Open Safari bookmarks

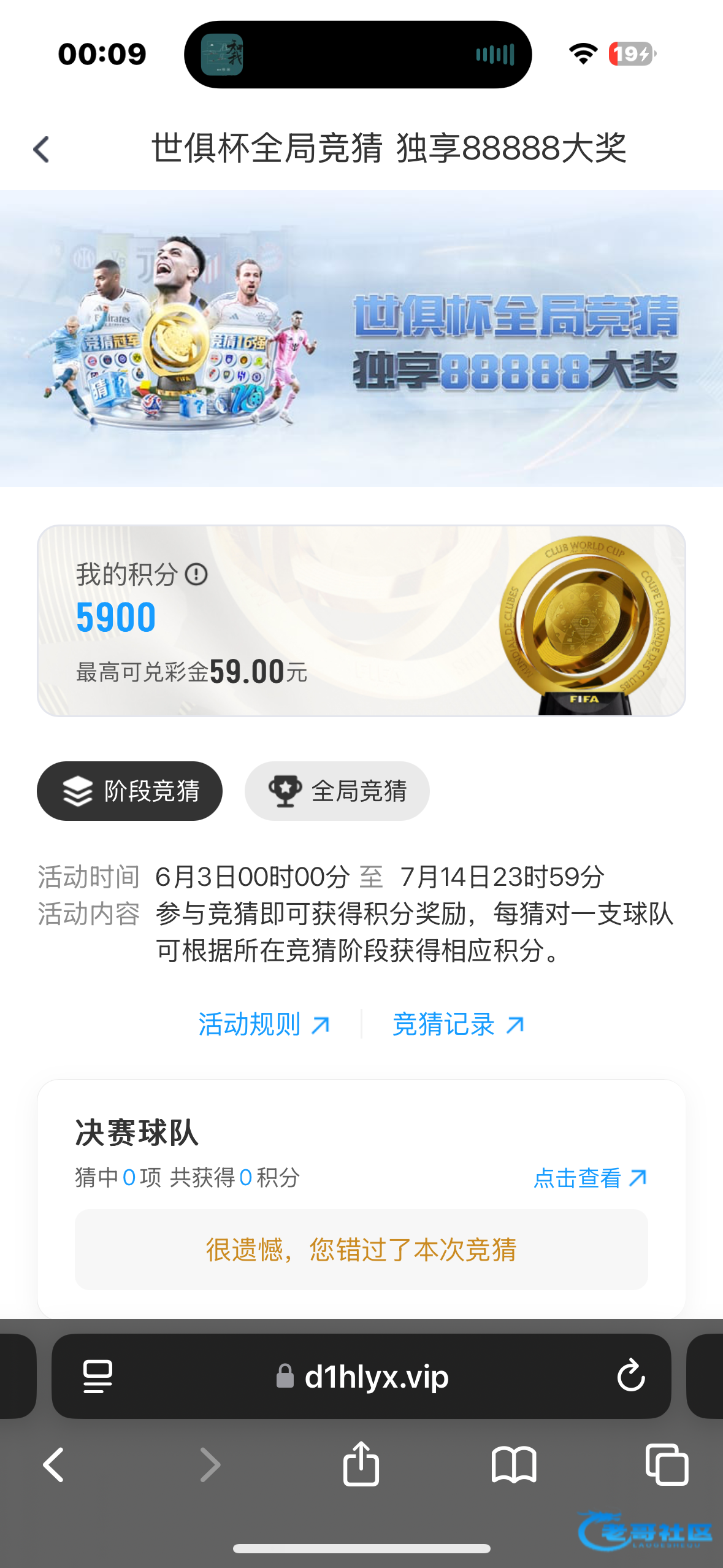[514, 1465]
